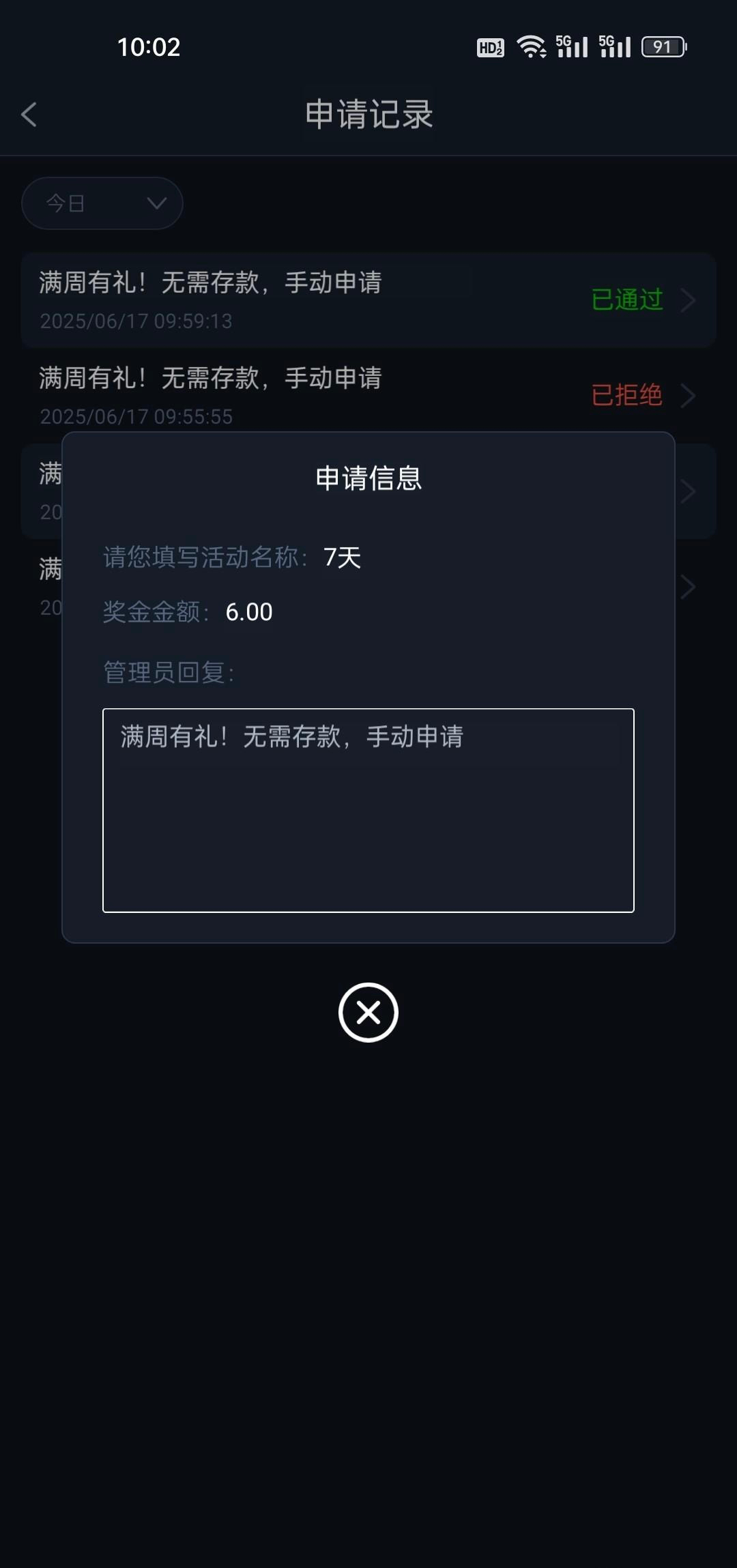Open the 已通过 record from 09:59:13

[x=369, y=300]
